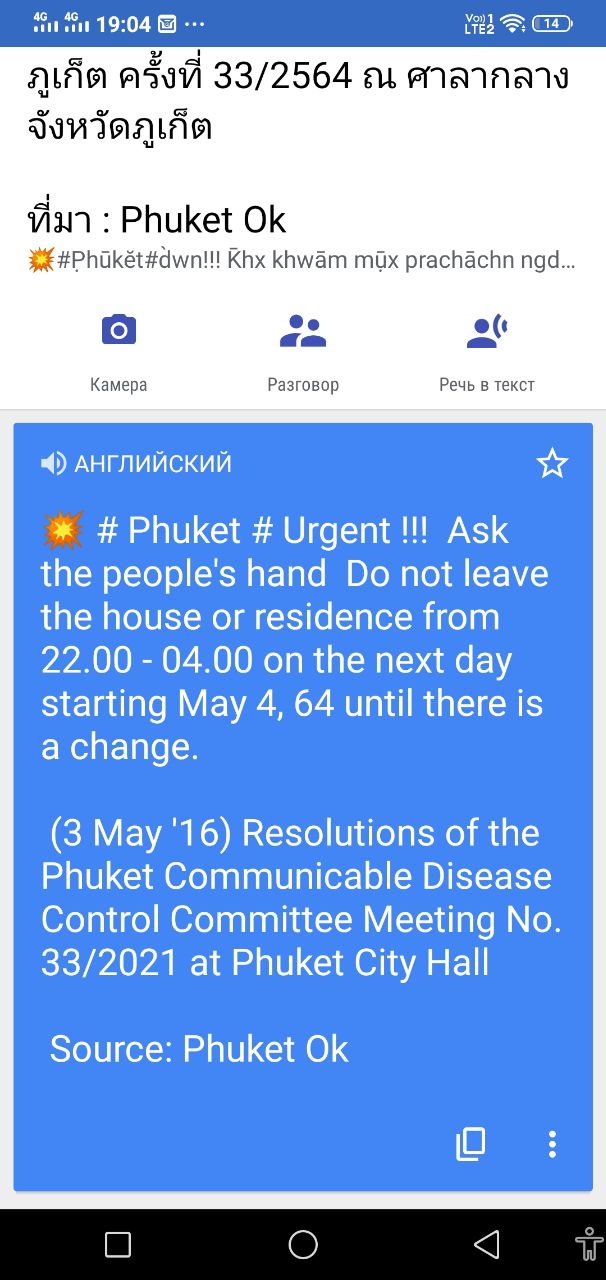Image resolution: width=606 pixels, height=1280 pixels.
Task: Go to the home screen
Action: pyautogui.click(x=303, y=1244)
